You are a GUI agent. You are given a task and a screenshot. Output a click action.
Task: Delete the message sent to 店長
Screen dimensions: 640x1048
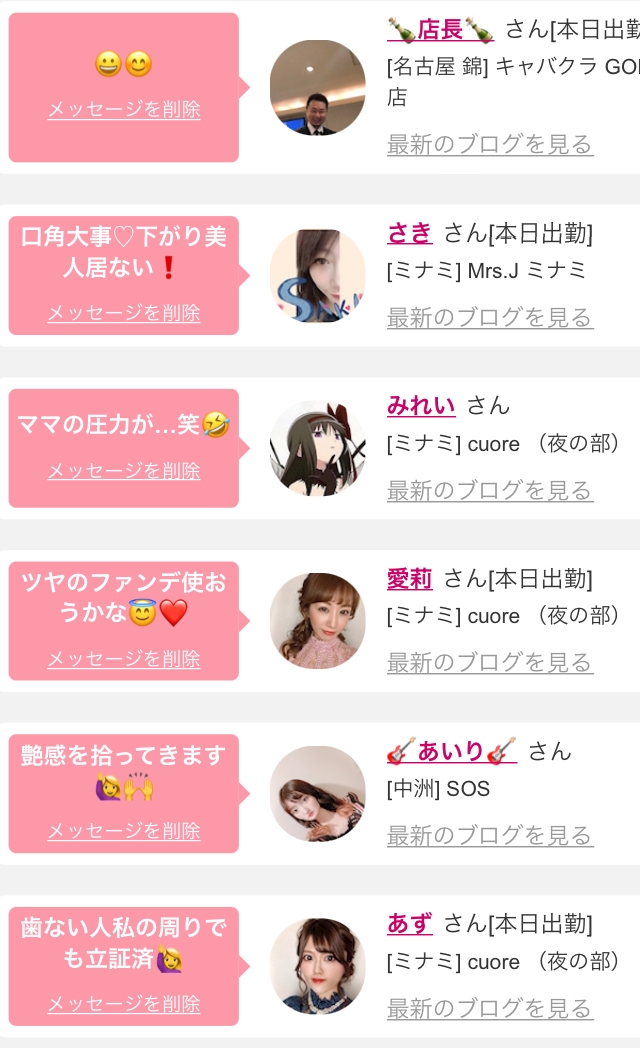click(124, 109)
